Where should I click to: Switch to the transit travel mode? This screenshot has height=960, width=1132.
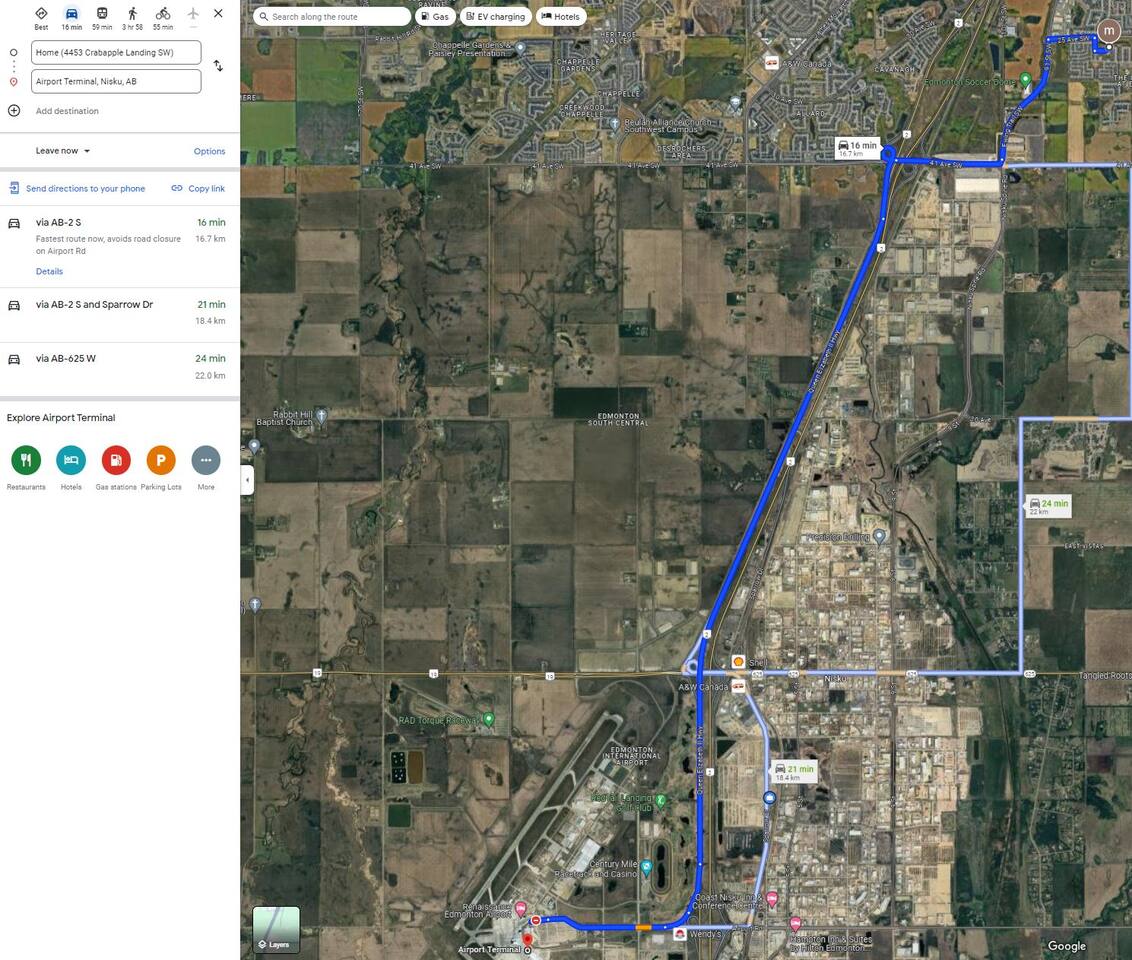[x=102, y=17]
